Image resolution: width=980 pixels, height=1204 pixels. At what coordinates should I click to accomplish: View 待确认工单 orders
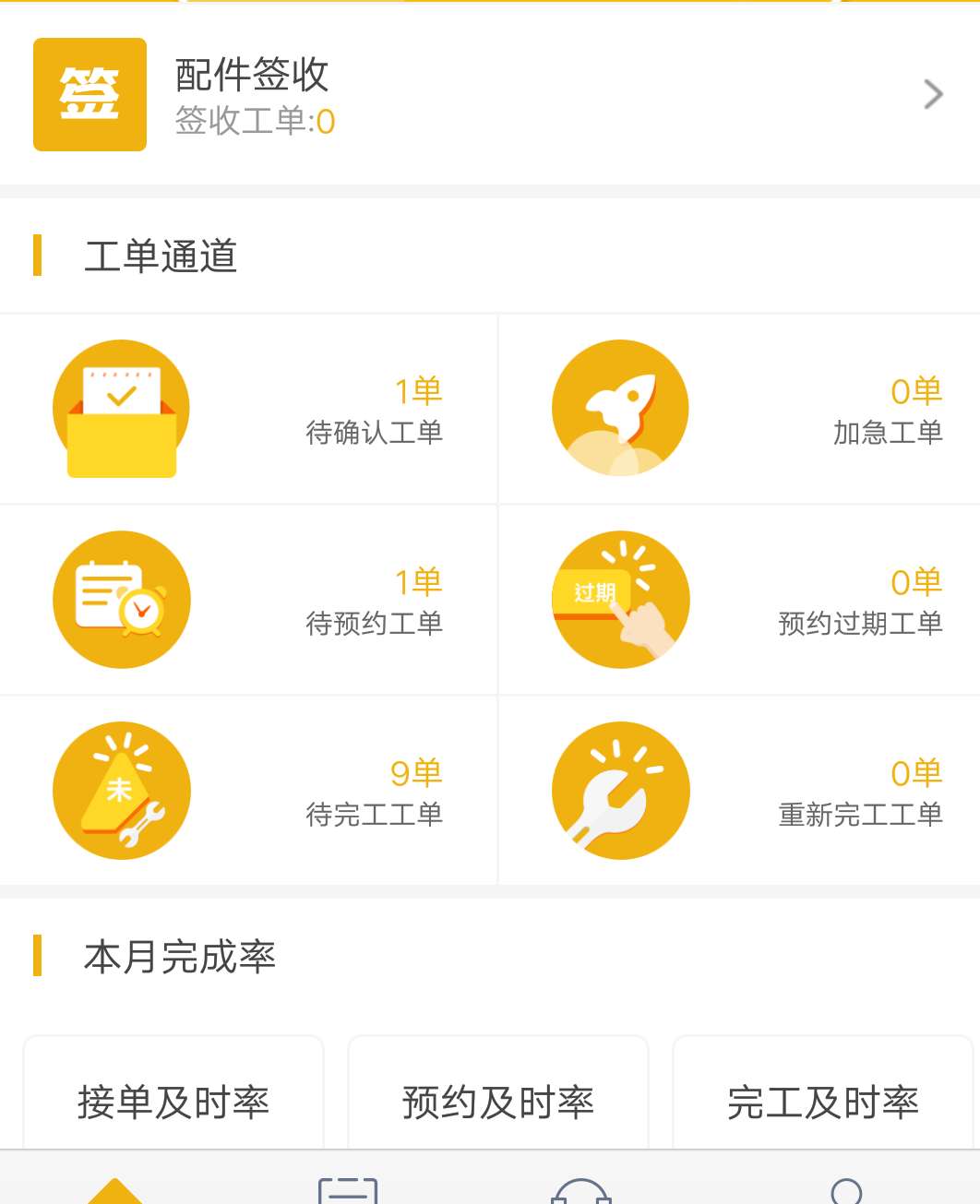pos(249,410)
